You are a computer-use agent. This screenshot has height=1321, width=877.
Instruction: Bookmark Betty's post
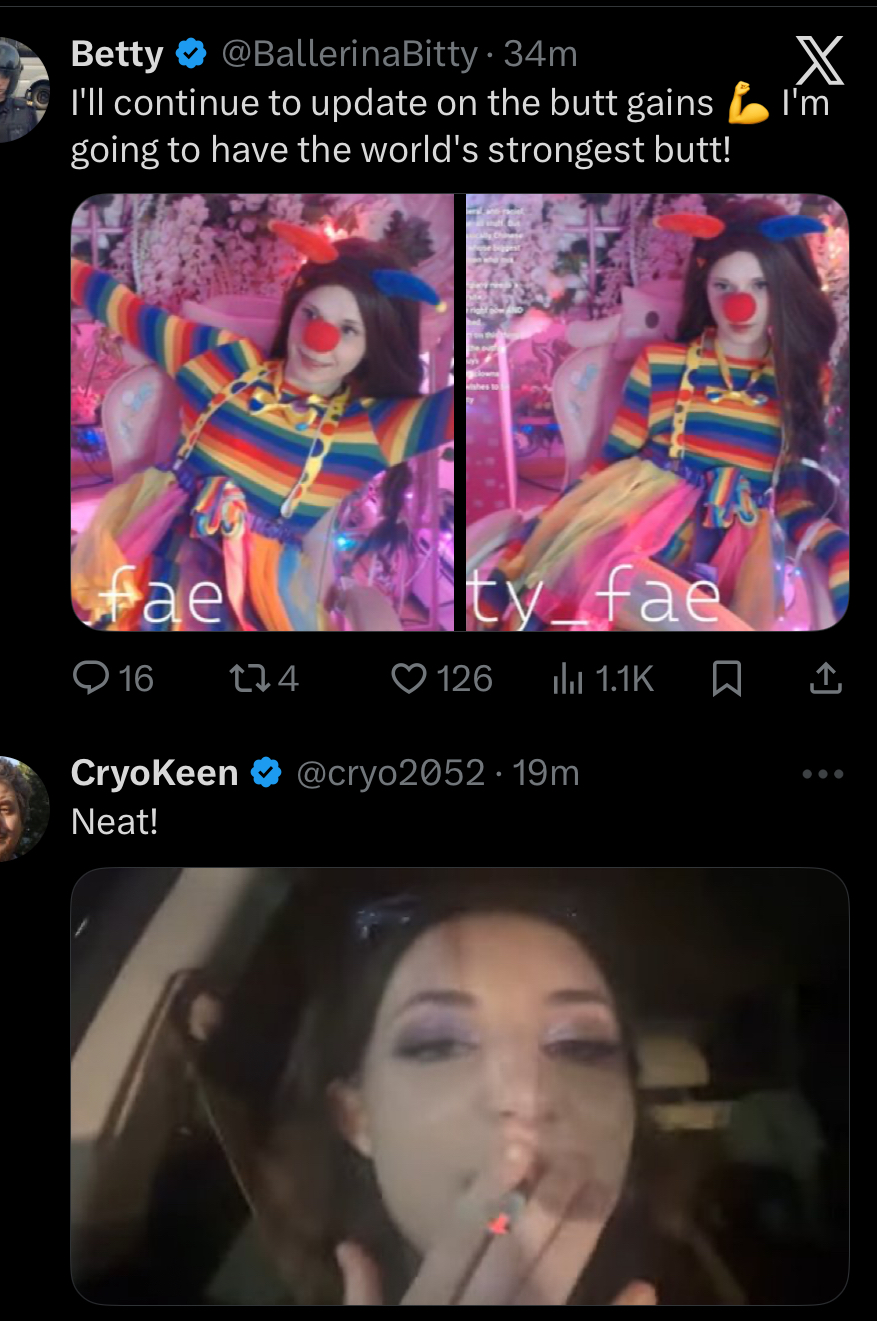click(x=725, y=680)
